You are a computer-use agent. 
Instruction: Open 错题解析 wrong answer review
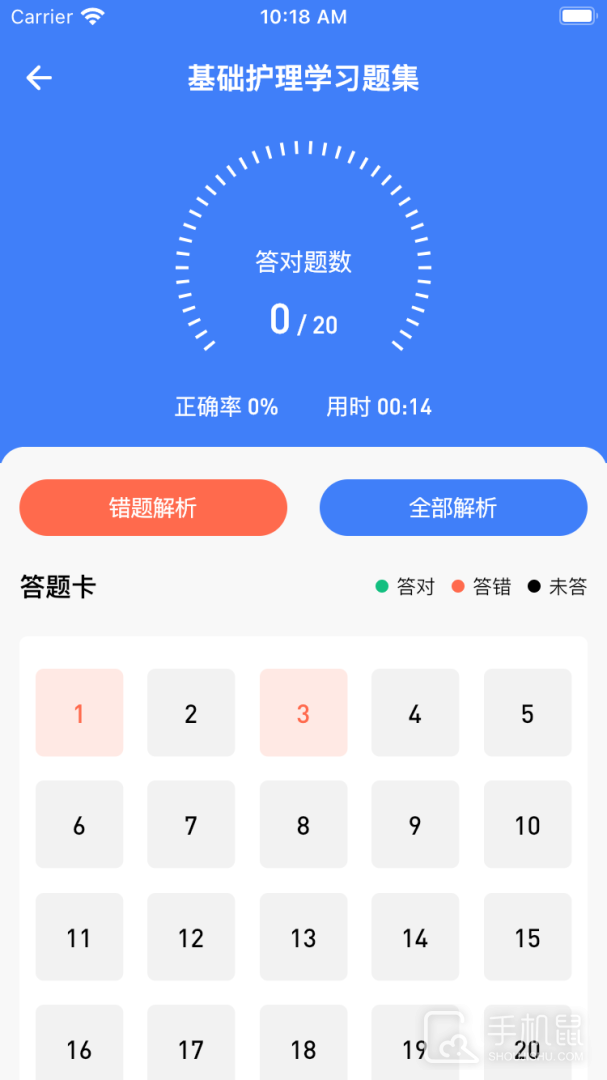(153, 508)
